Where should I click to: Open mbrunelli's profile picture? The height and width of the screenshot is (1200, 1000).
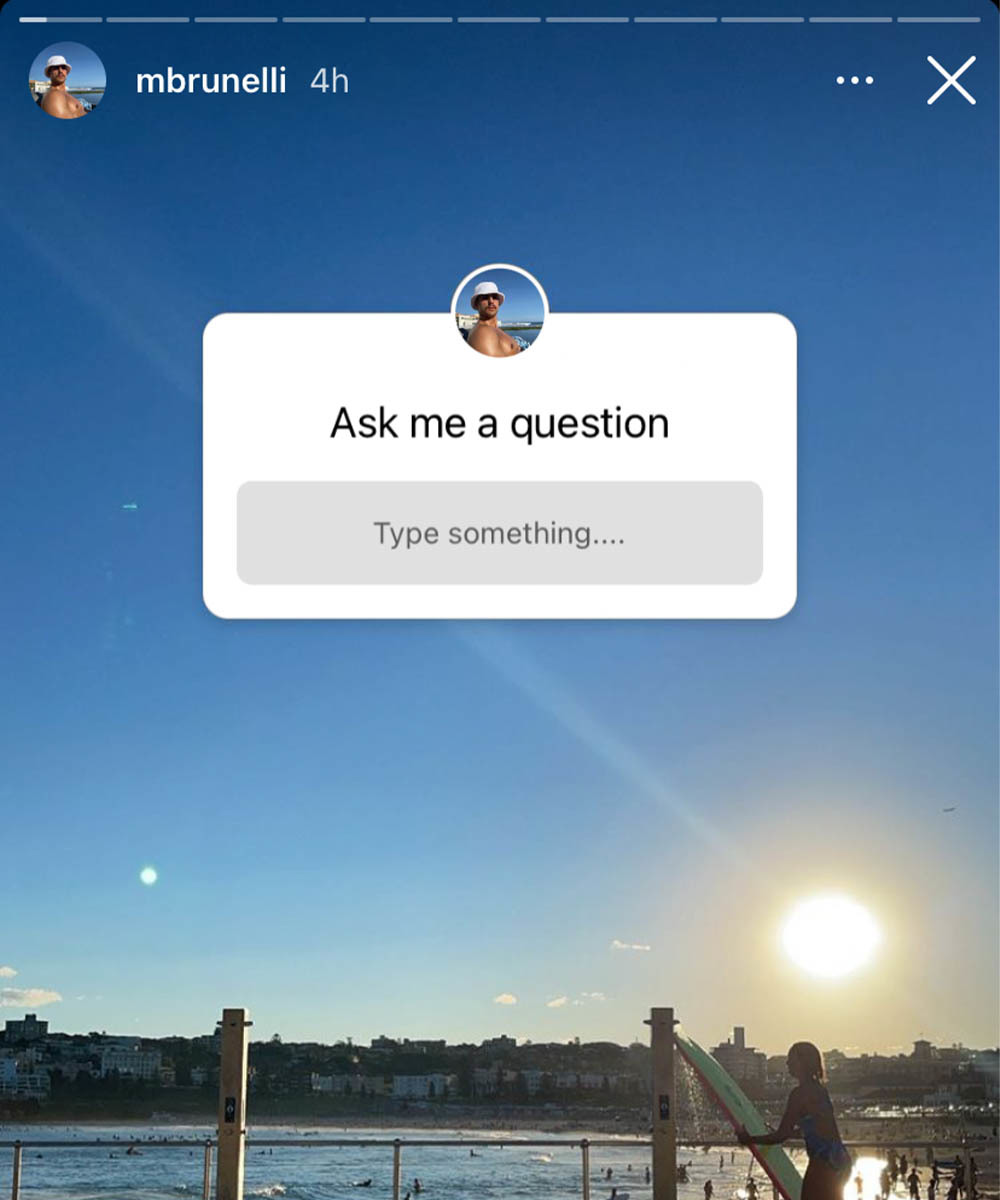[67, 80]
